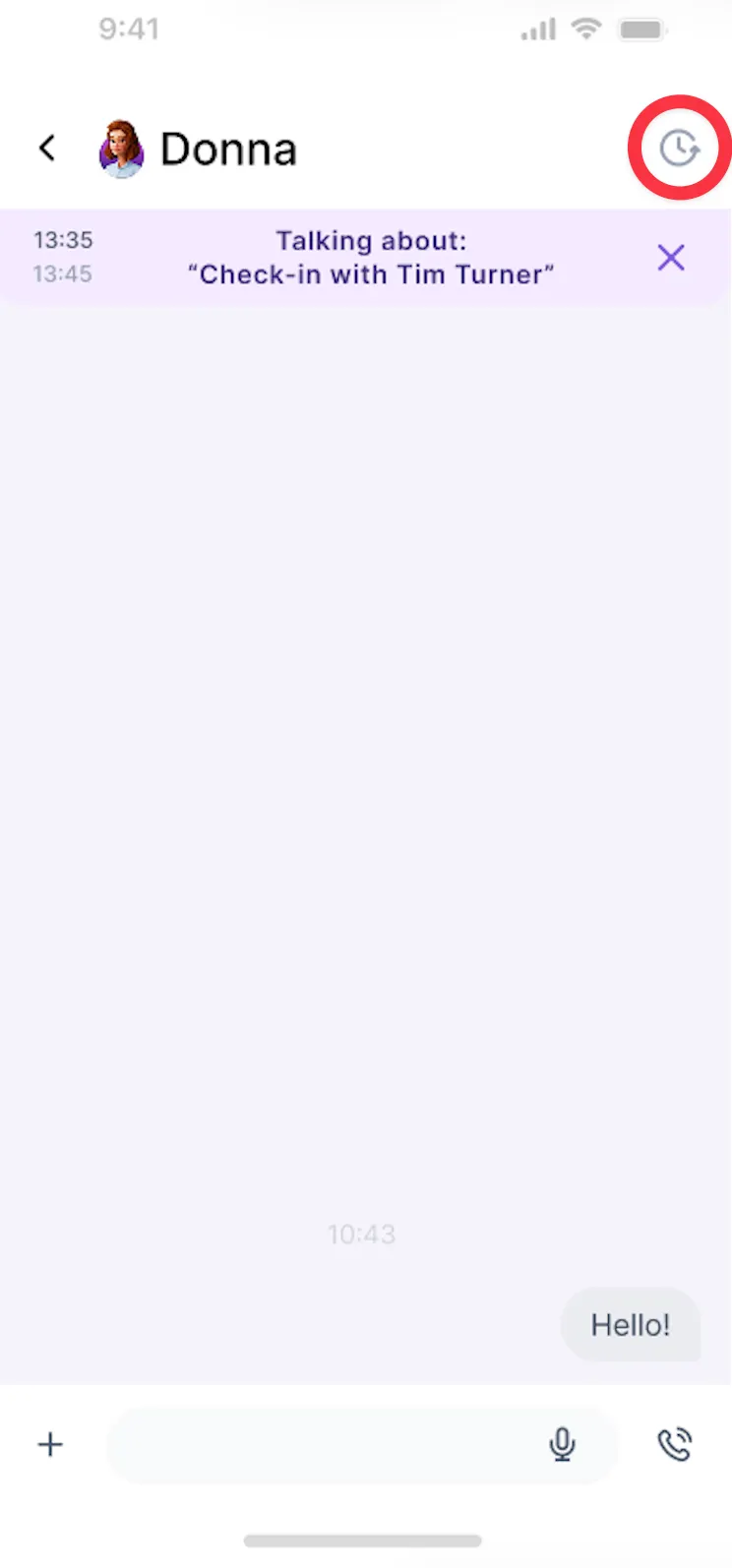Open the schedule clock icon
Viewport: 732px width, 1568px height.
point(678,149)
